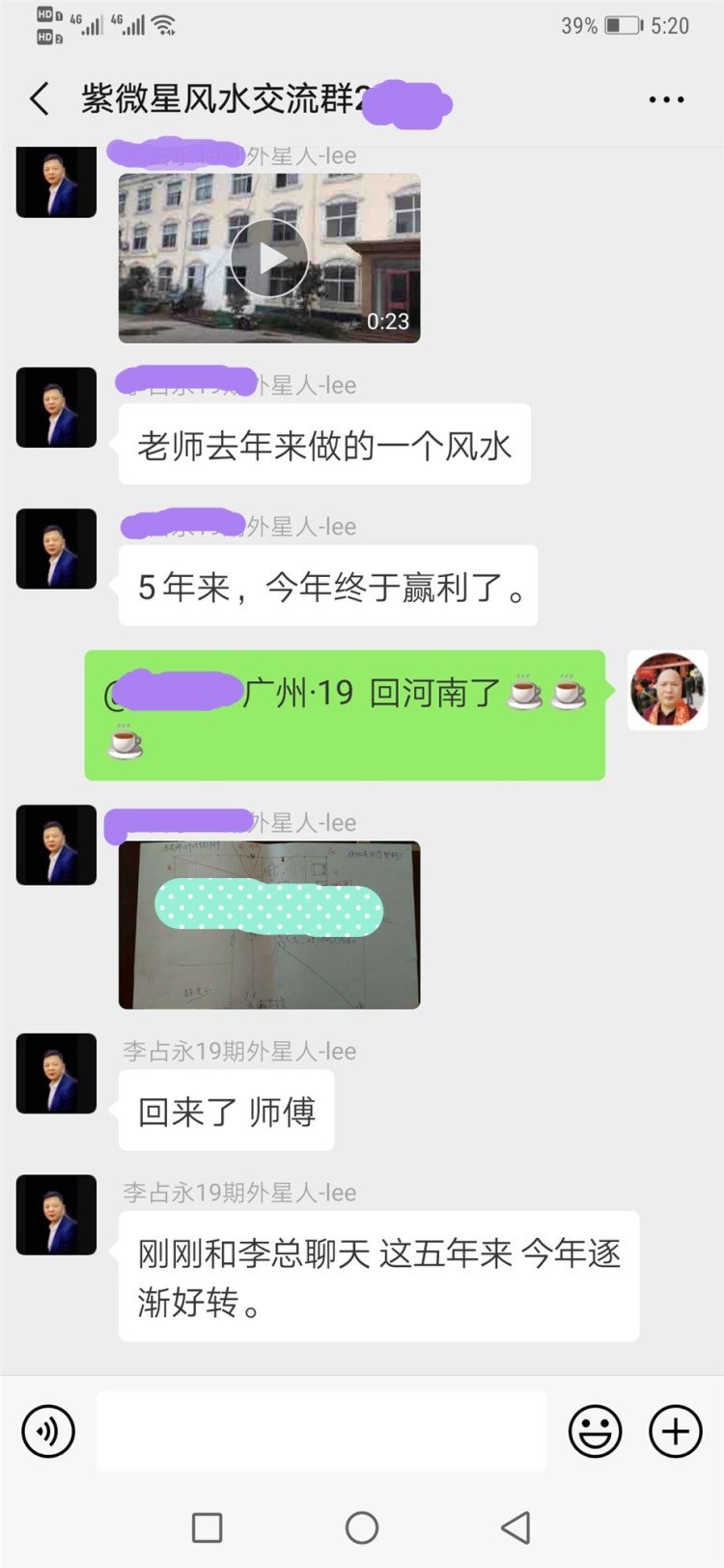Play the 0:23 building video
This screenshot has width=724, height=1568.
(x=269, y=258)
